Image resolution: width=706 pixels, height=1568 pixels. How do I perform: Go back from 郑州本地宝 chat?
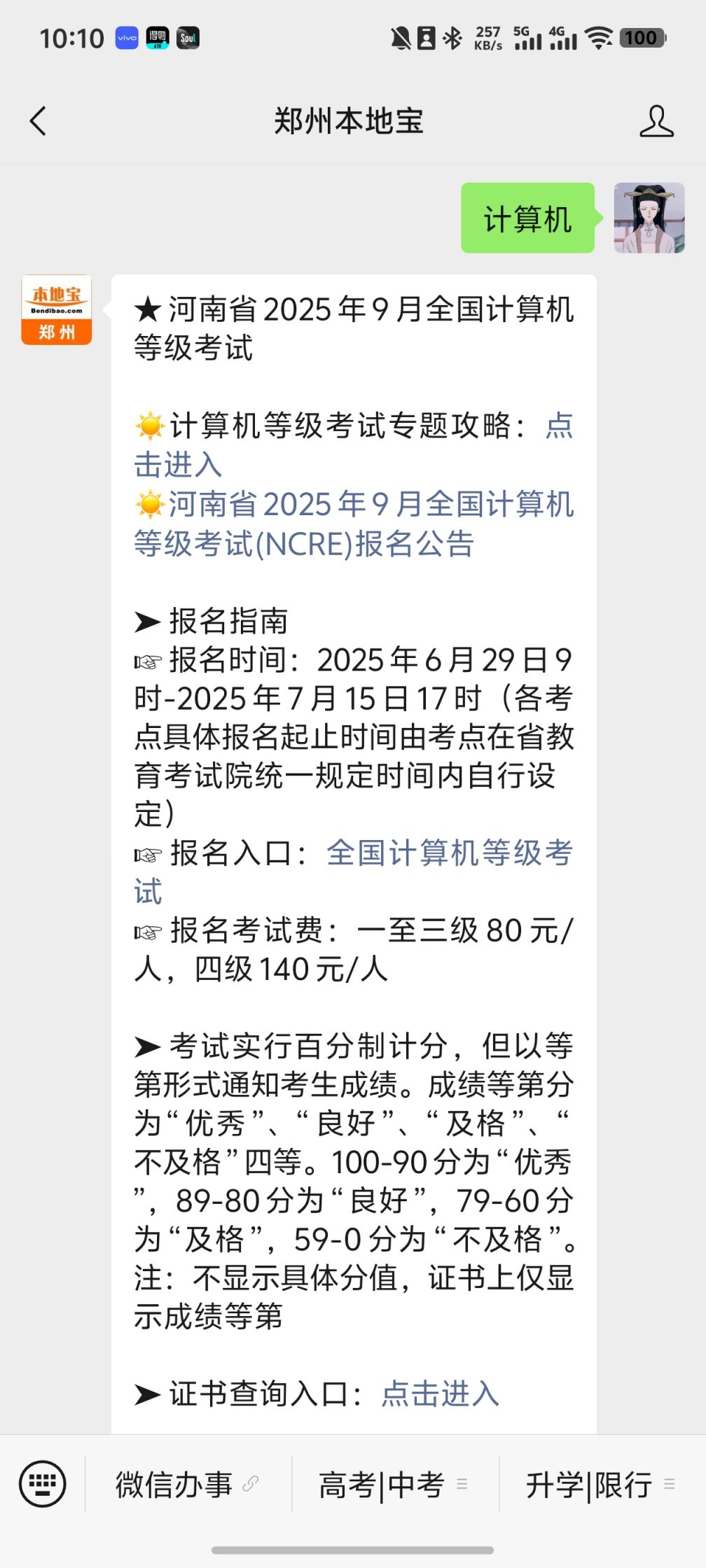tap(39, 121)
